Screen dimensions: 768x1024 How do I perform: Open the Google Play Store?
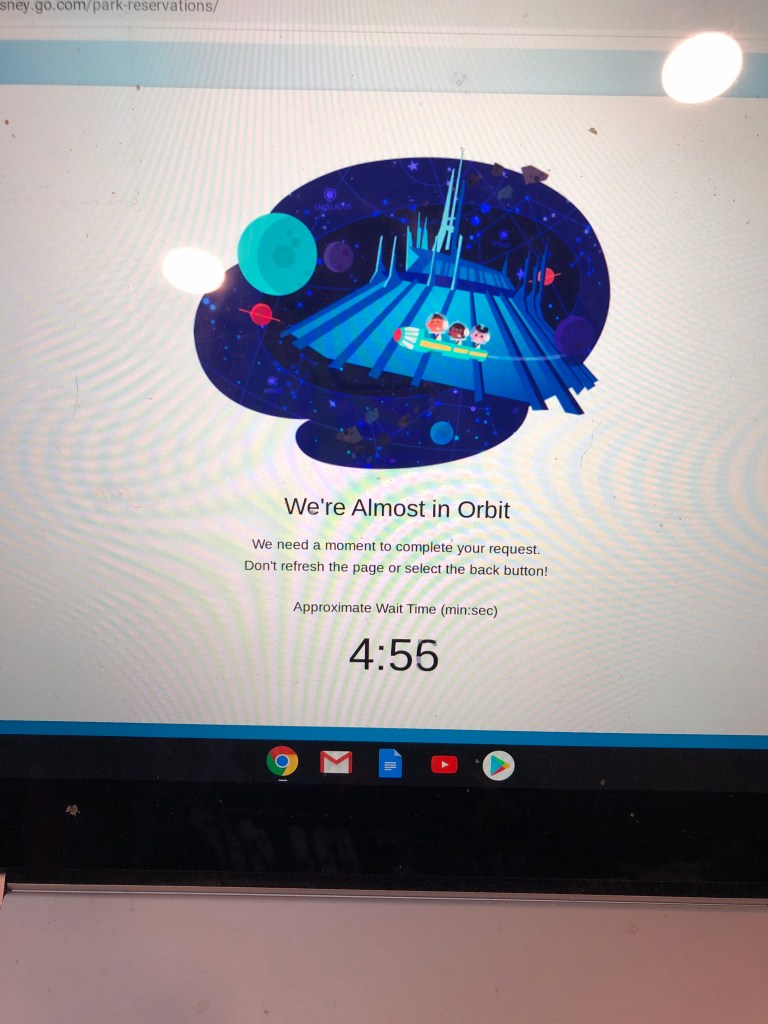click(x=498, y=765)
